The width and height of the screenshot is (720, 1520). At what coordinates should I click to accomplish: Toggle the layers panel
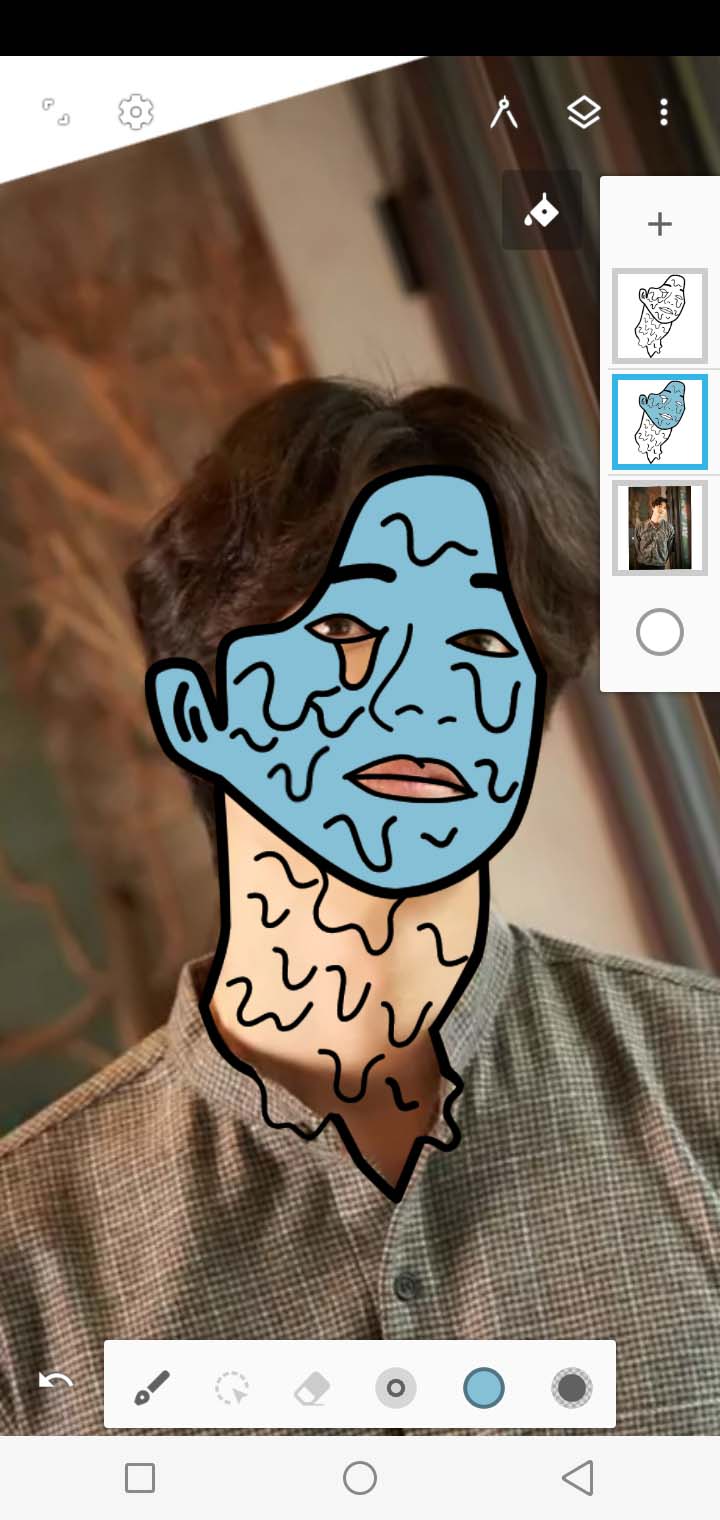click(584, 112)
